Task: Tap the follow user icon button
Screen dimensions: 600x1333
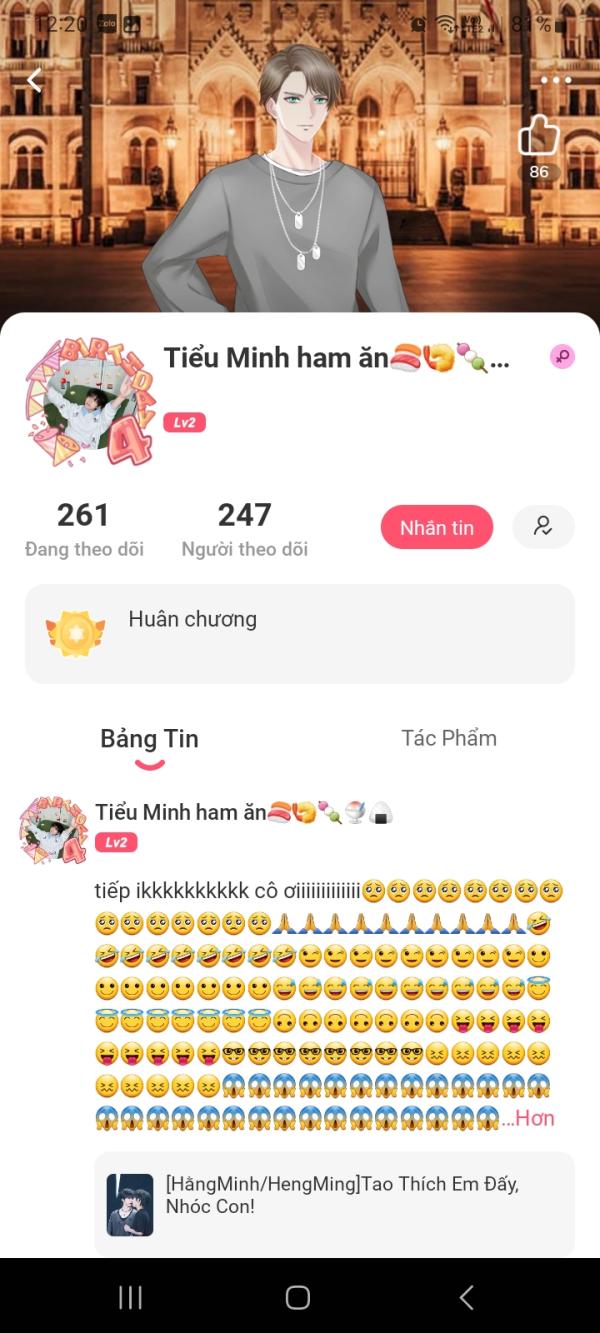Action: pos(543,526)
